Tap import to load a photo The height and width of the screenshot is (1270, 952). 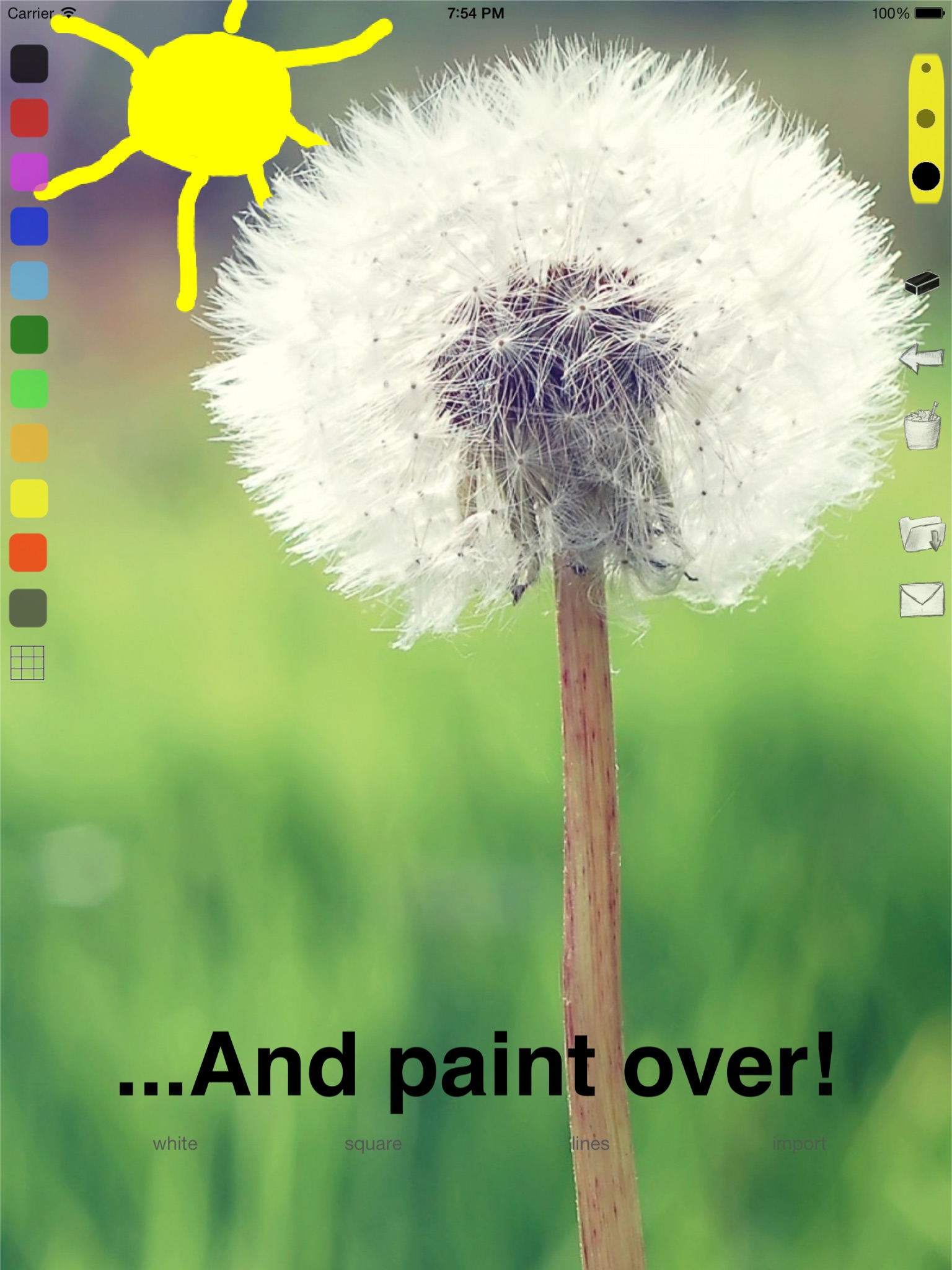[x=799, y=1143]
